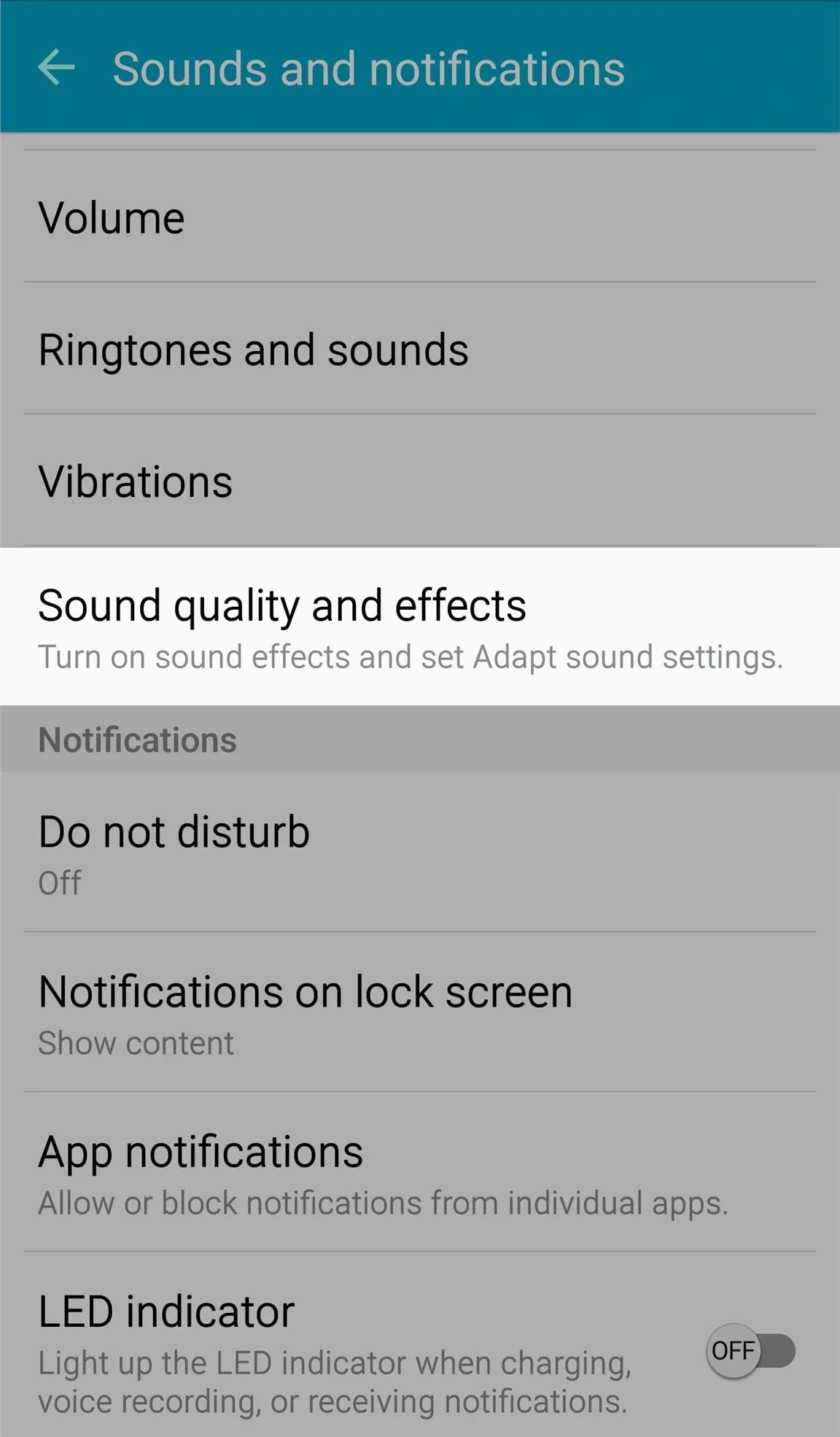Open App notifications
840x1437 pixels.
pyautogui.click(x=420, y=1172)
